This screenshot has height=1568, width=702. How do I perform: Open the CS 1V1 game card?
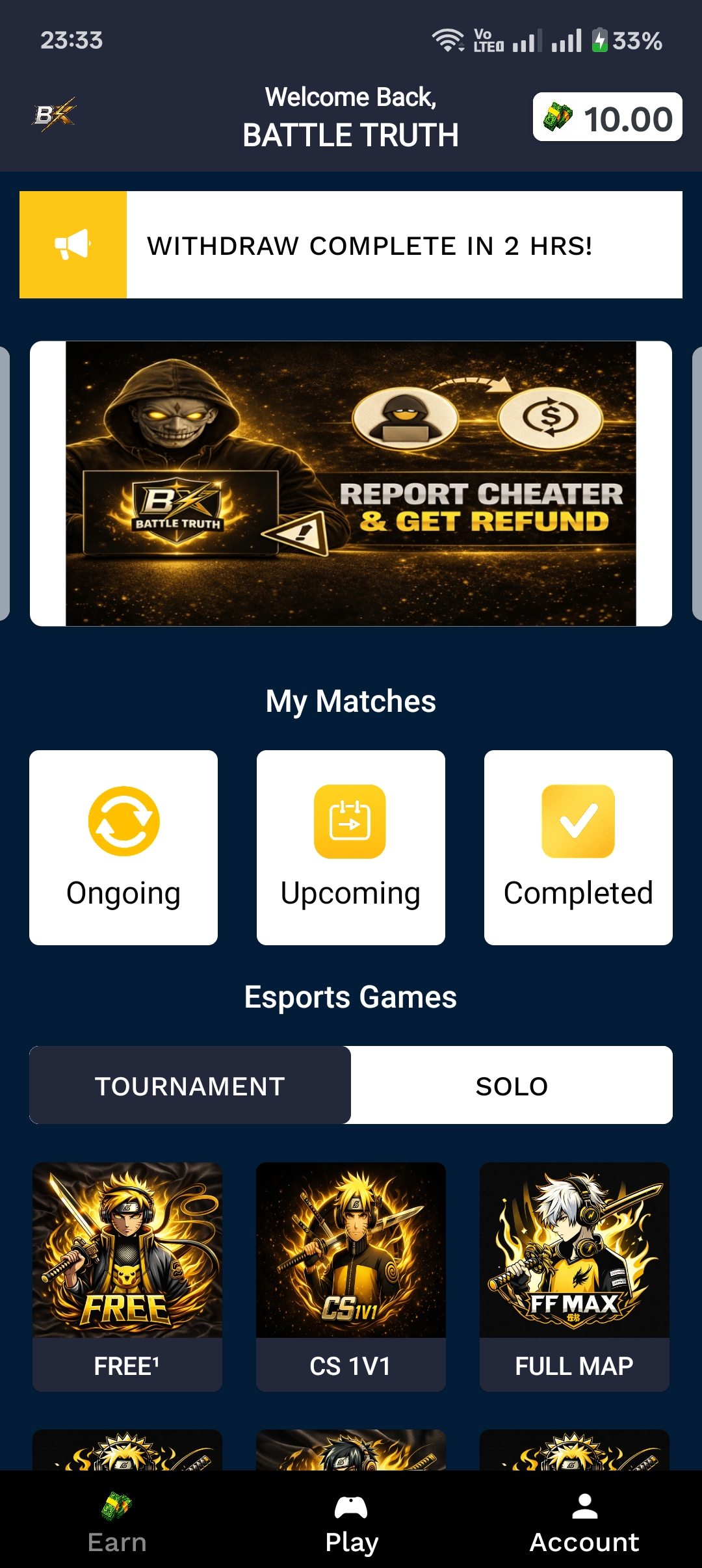[x=351, y=1276]
